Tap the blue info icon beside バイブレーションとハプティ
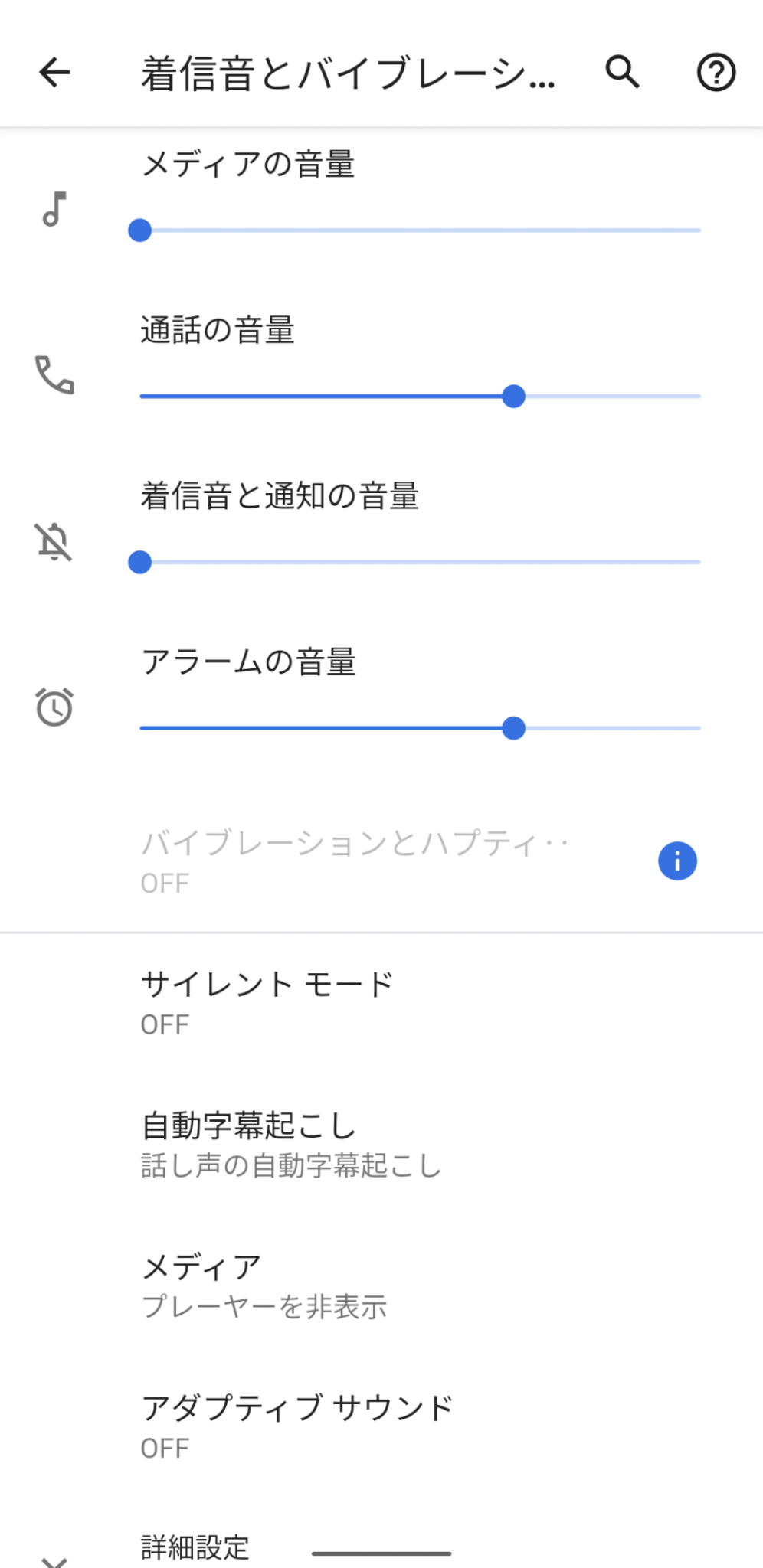 pyautogui.click(x=677, y=861)
